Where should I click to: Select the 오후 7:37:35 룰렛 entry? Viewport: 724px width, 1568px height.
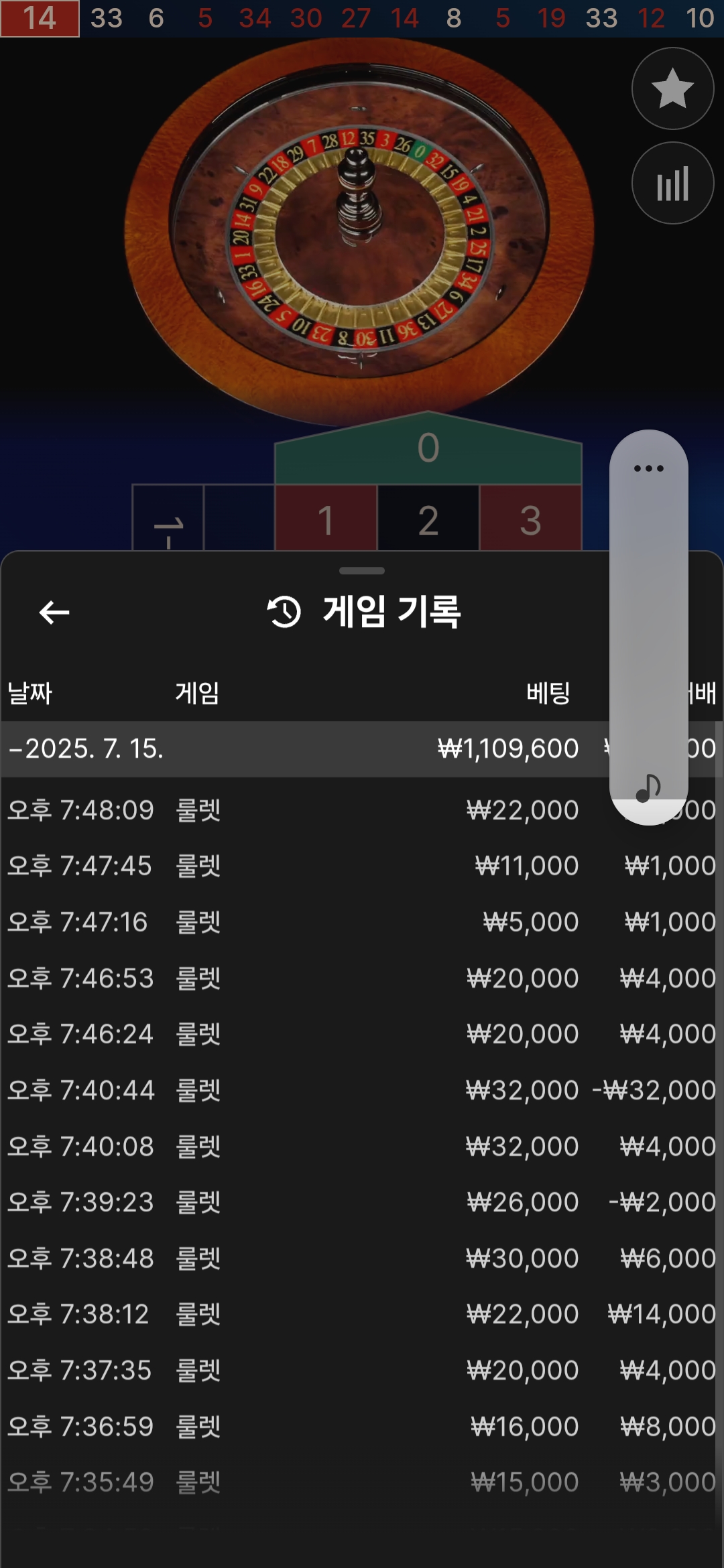coord(362,1370)
